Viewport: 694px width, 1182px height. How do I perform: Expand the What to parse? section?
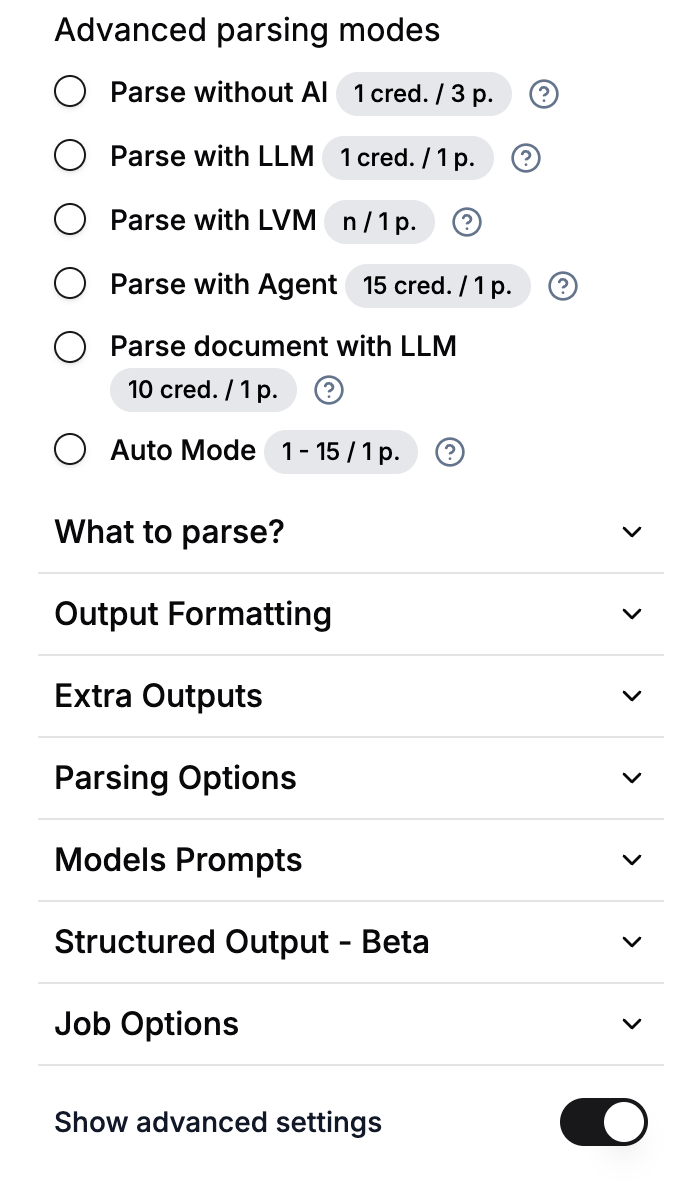point(631,532)
